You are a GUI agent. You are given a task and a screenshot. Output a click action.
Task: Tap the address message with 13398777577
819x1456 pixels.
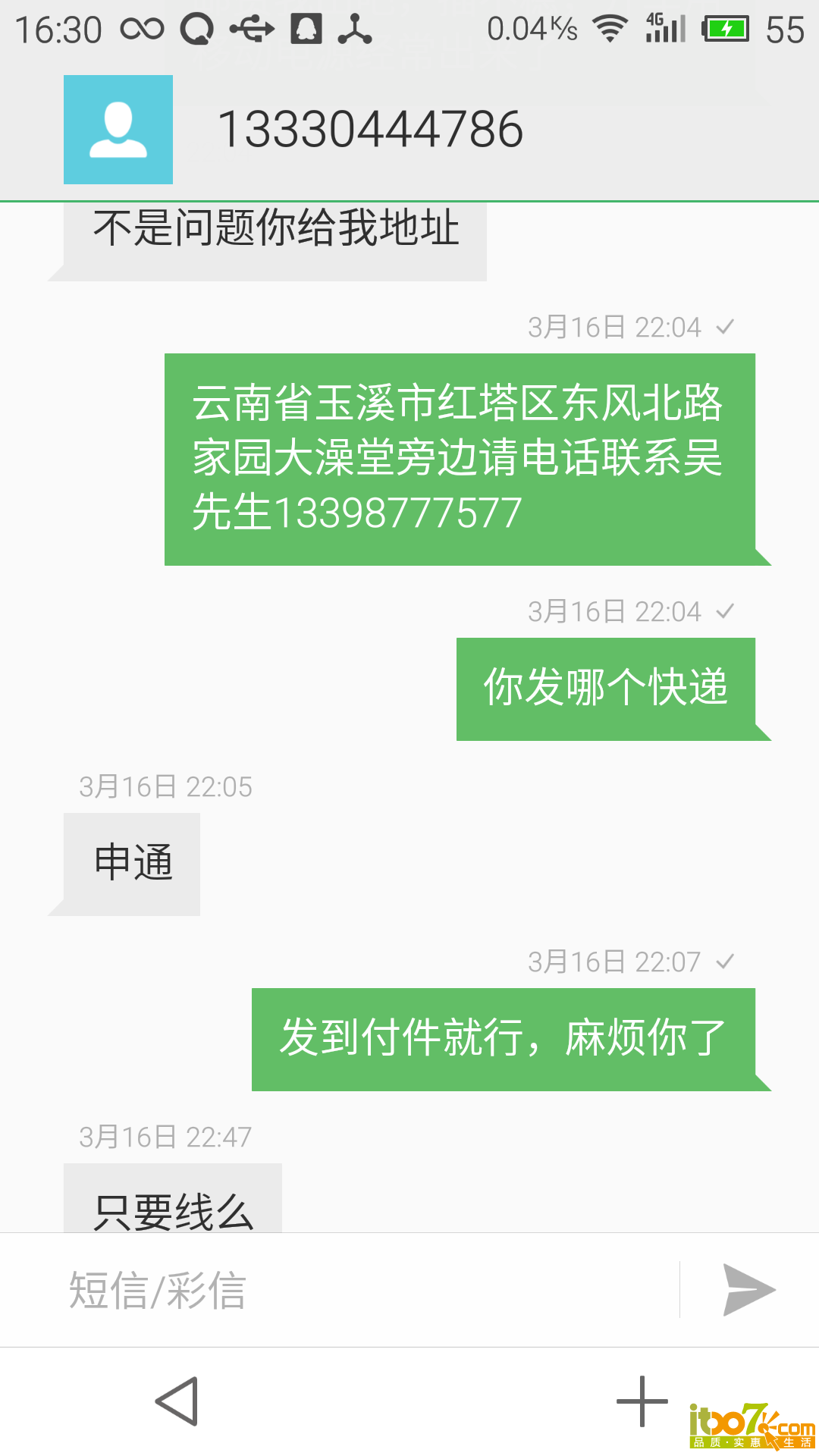[x=460, y=459]
